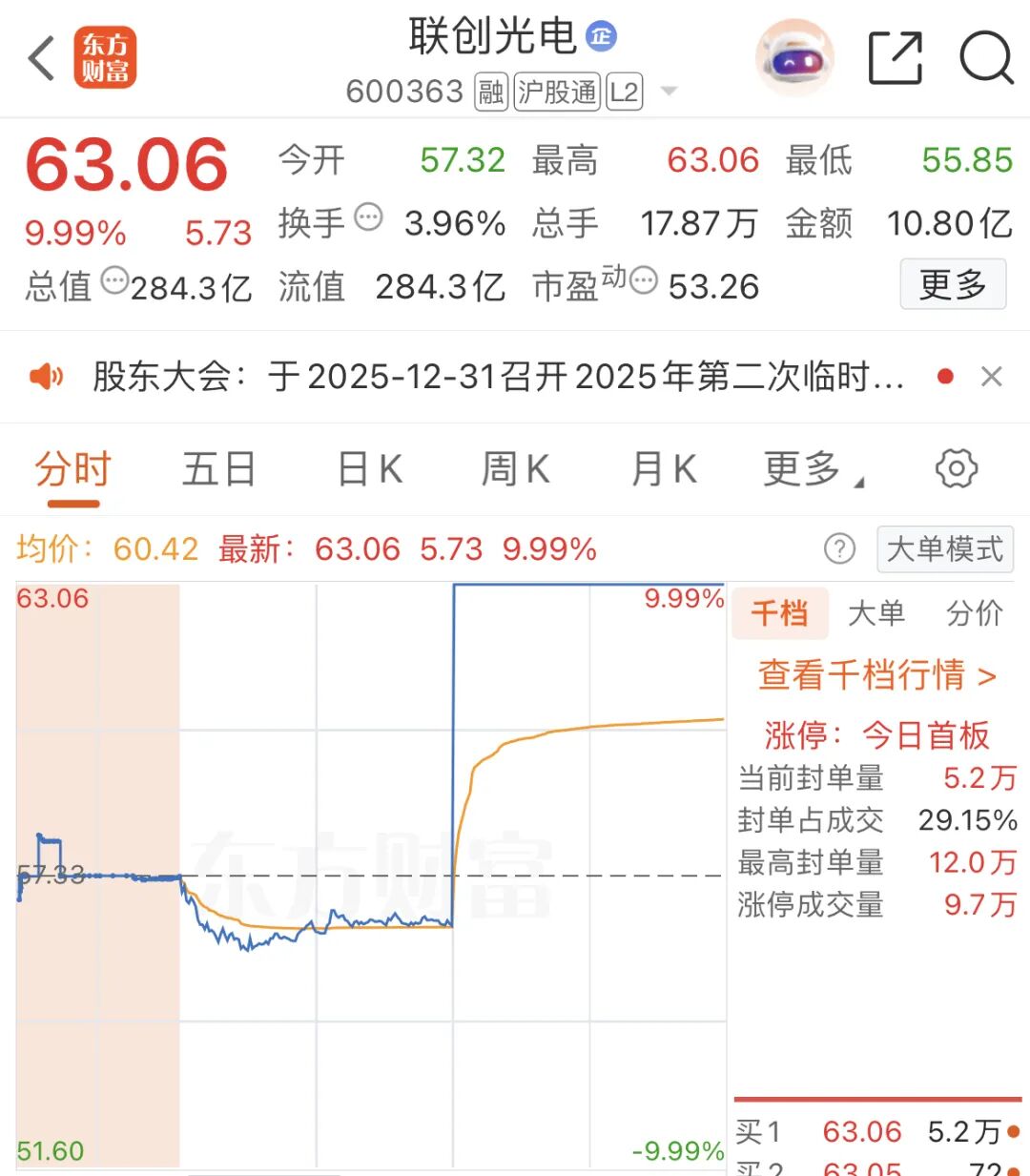Screen dimensions: 1030x1176
Task: Click the share icon in the header
Action: (x=895, y=58)
